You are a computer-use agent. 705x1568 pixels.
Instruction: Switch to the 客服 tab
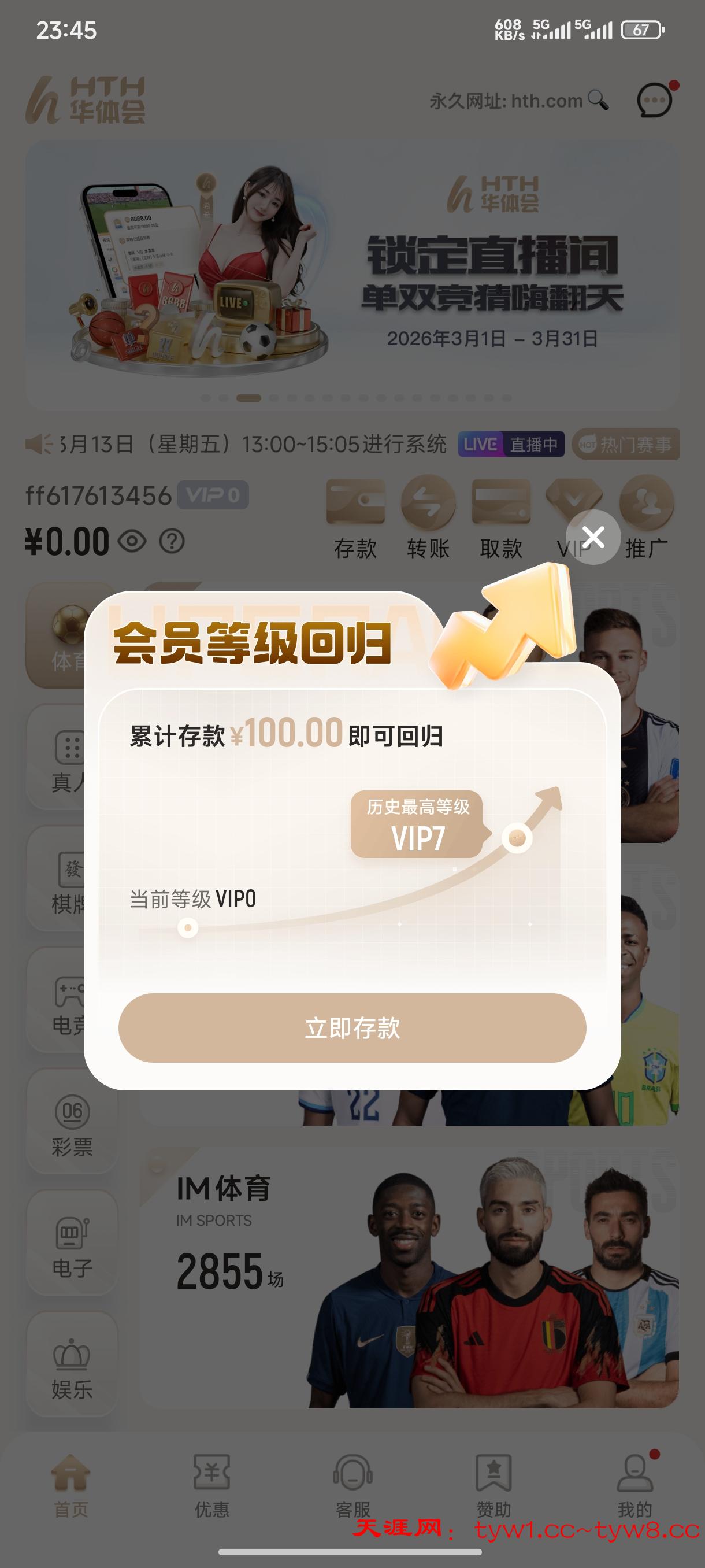point(353,1485)
